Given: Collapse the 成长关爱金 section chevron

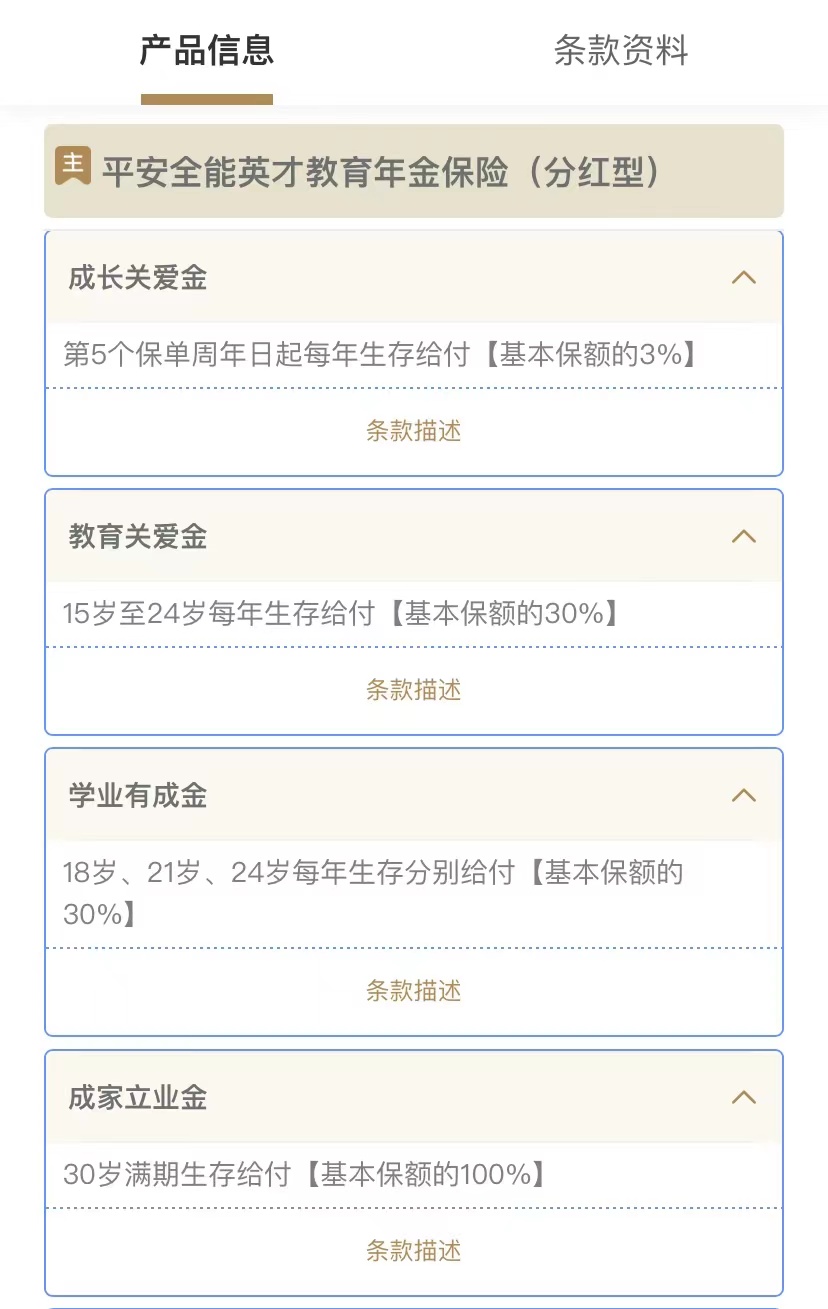Looking at the screenshot, I should [744, 277].
